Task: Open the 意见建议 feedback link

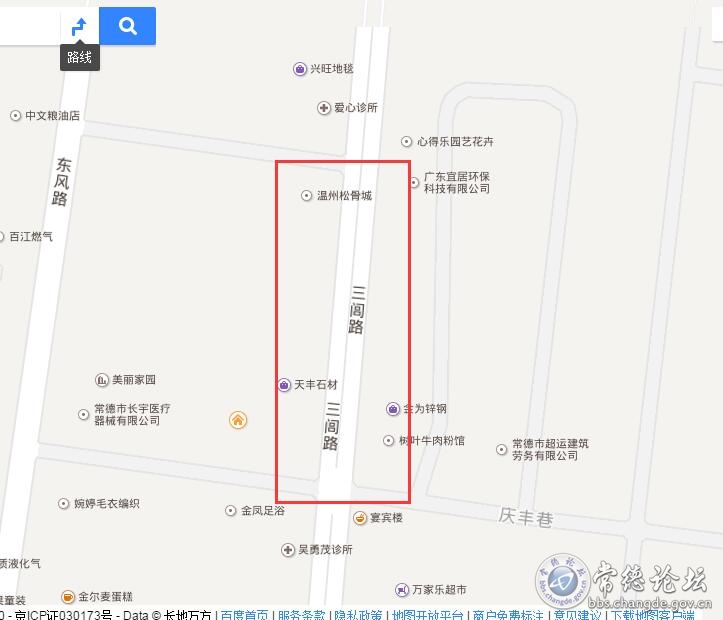Action: click(577, 614)
